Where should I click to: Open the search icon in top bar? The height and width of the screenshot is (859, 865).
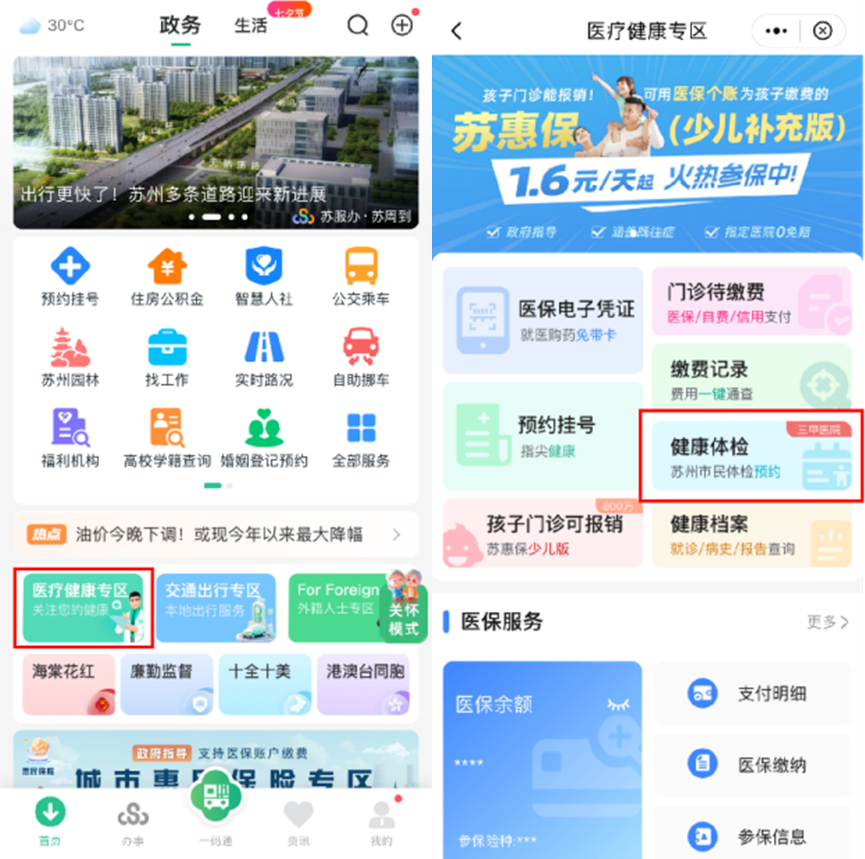click(358, 26)
